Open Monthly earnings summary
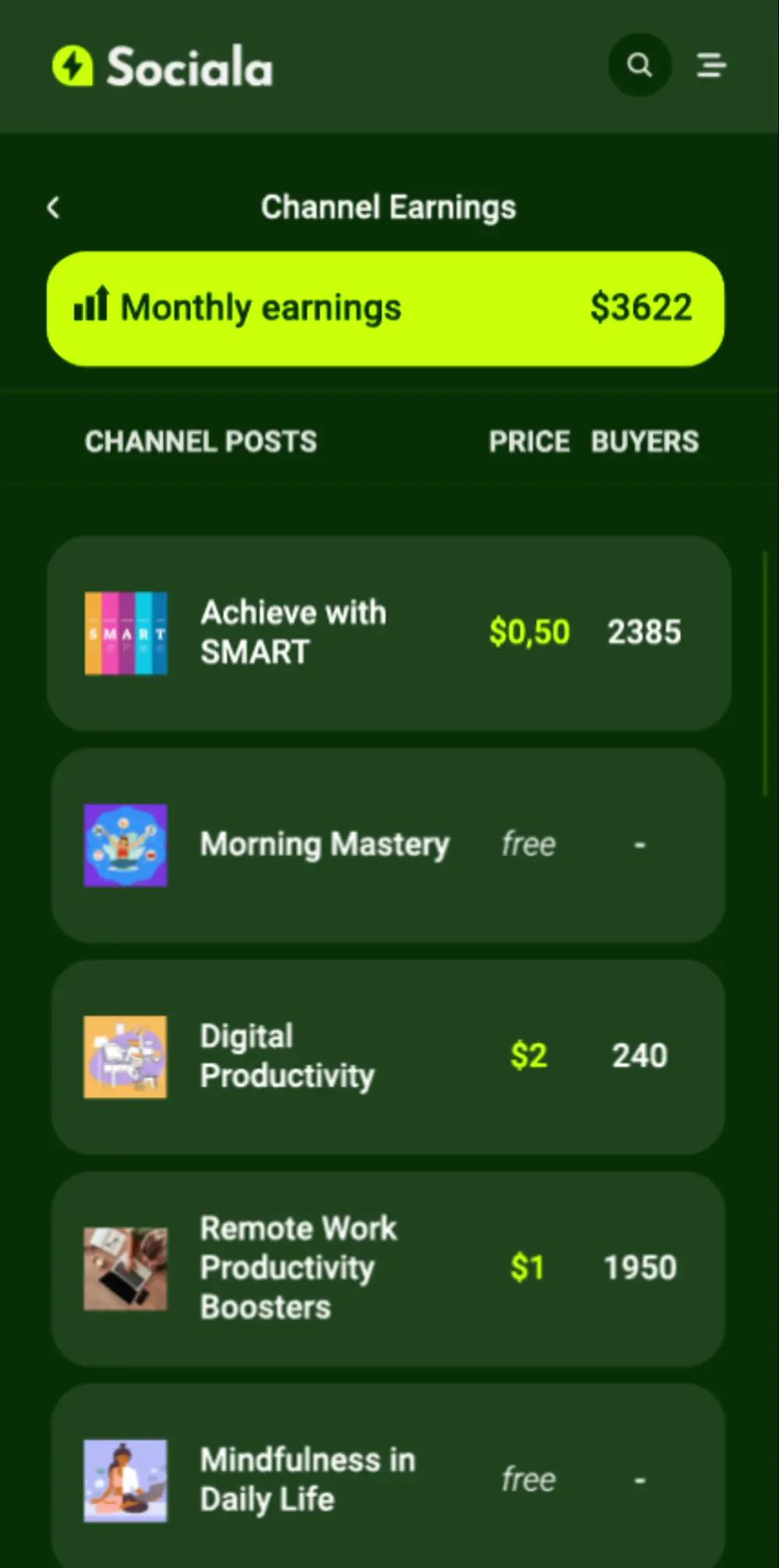Image resolution: width=779 pixels, height=1568 pixels. tap(386, 308)
